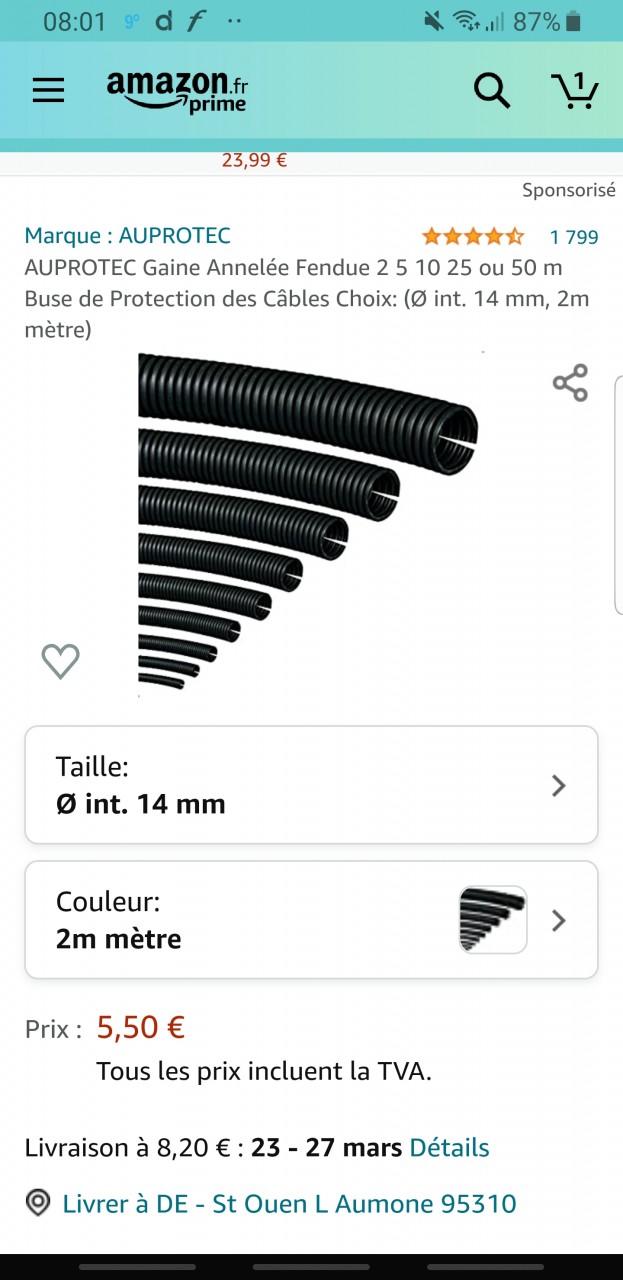
Task: Open the search icon
Action: click(x=491, y=91)
